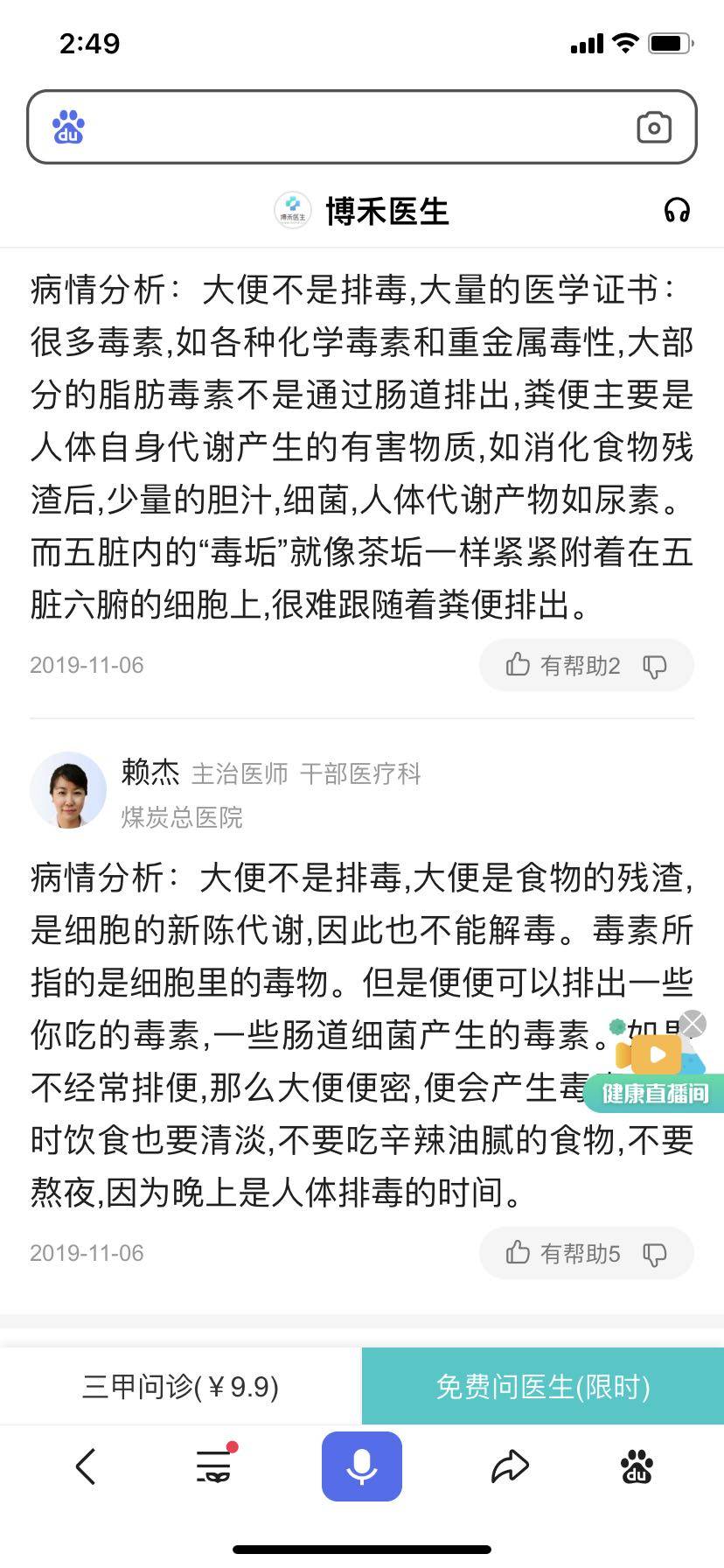Mark first answer as helpful (有帮助2)
The height and width of the screenshot is (1568, 724).
(x=562, y=666)
